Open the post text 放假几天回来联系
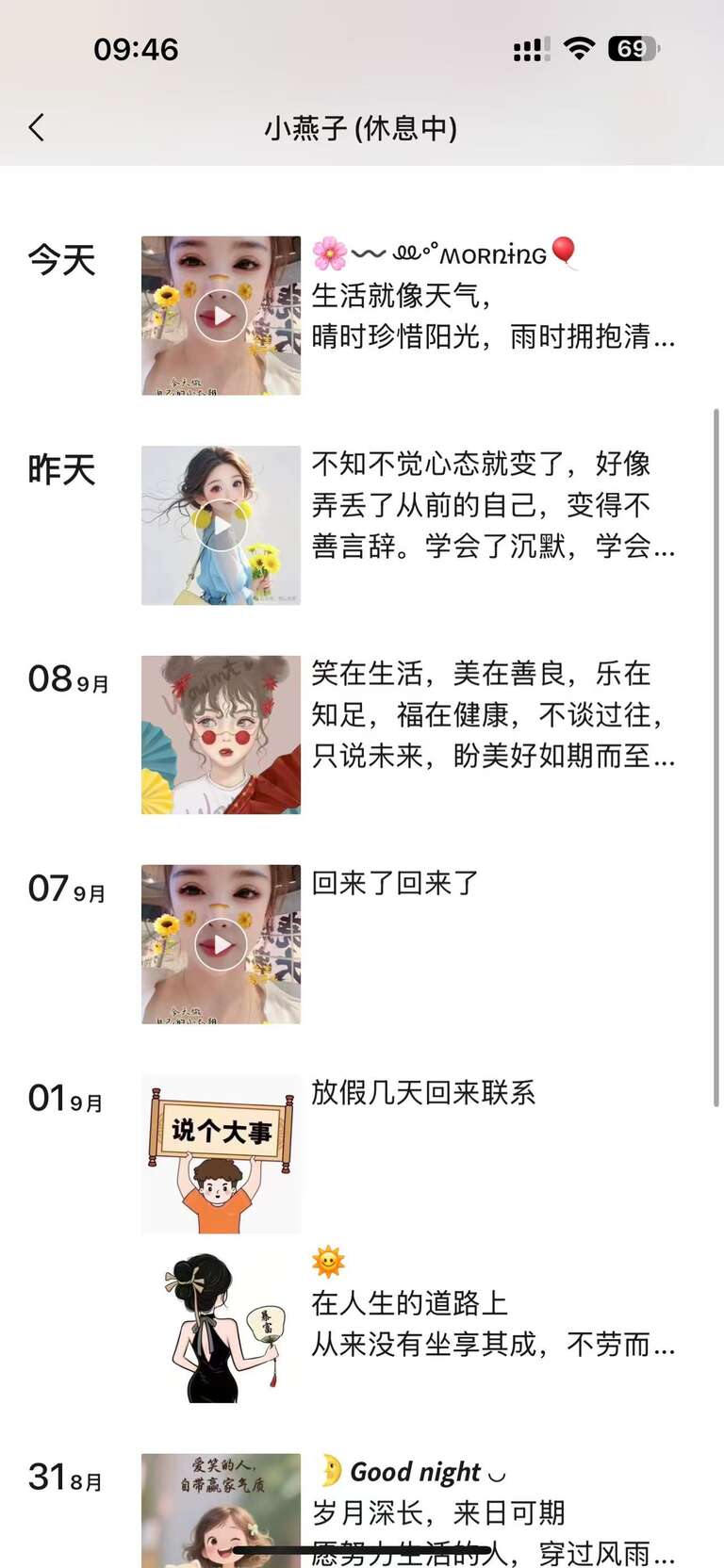The image size is (724, 1568). (x=424, y=1093)
